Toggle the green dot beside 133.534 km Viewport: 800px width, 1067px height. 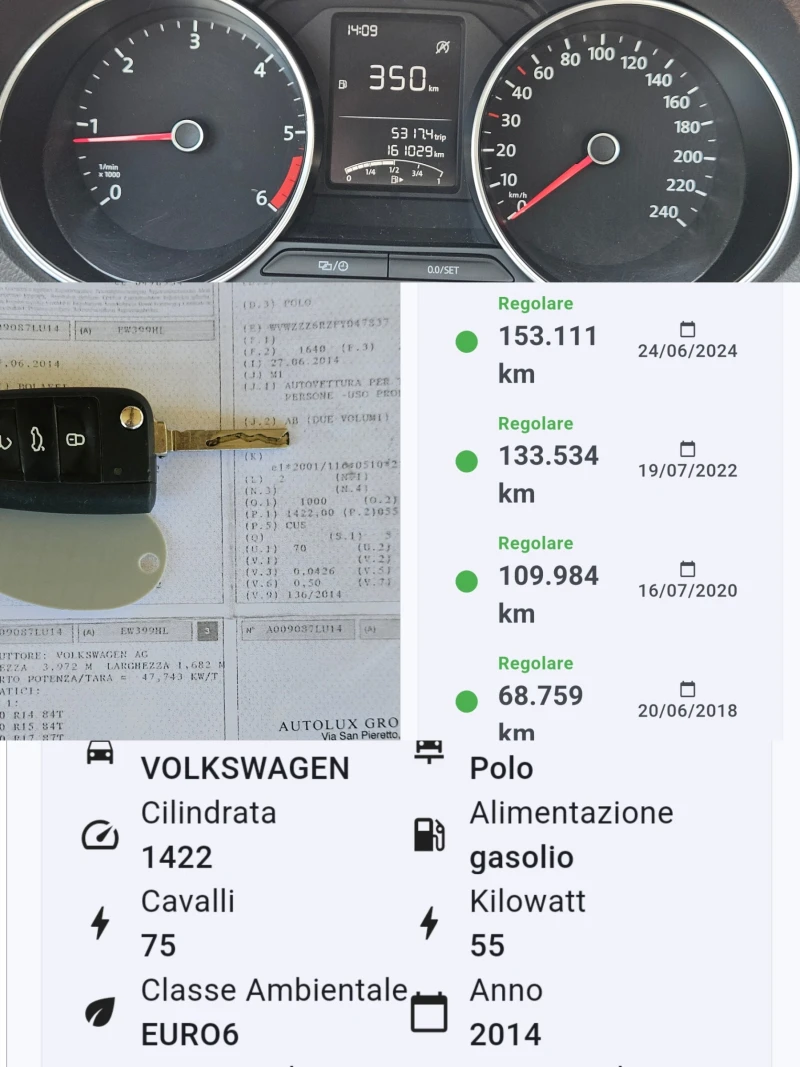[465, 461]
